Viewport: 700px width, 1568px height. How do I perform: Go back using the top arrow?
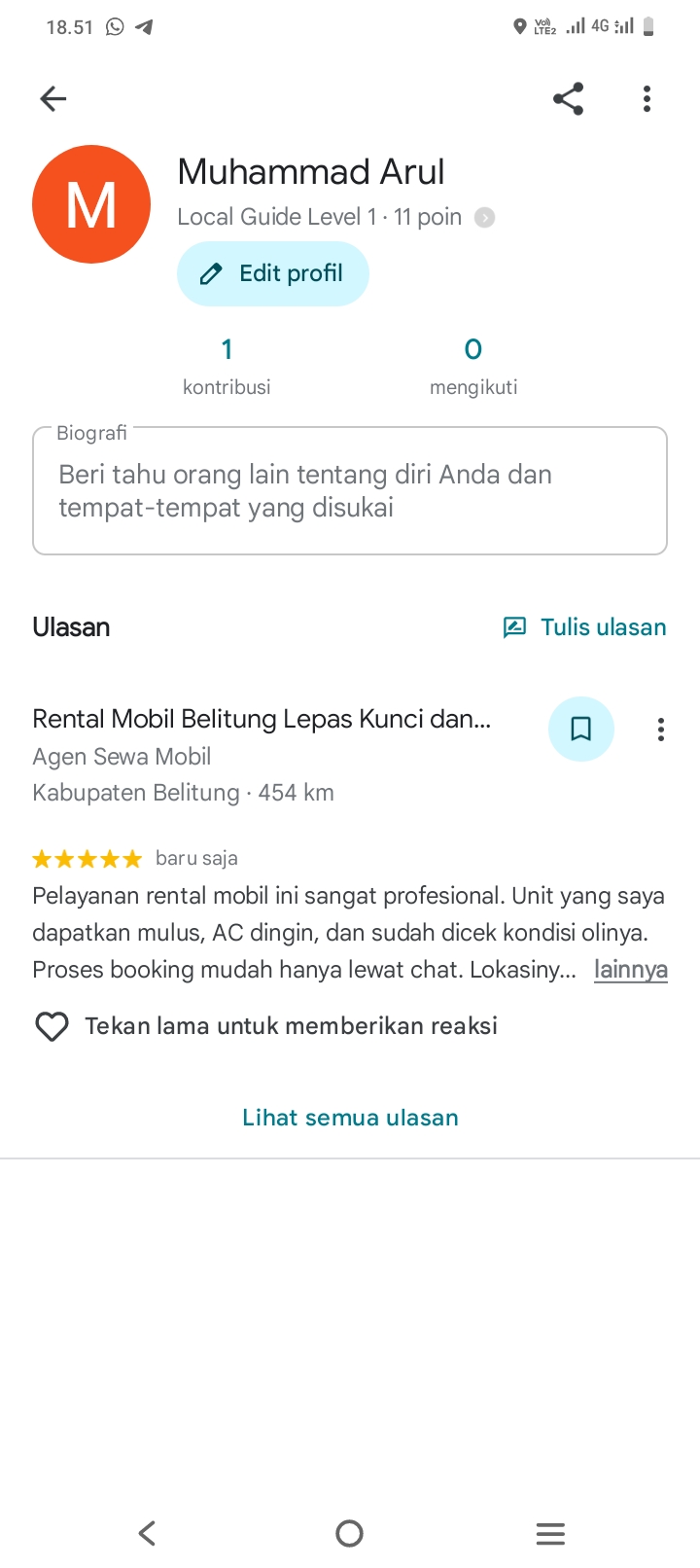click(x=52, y=98)
